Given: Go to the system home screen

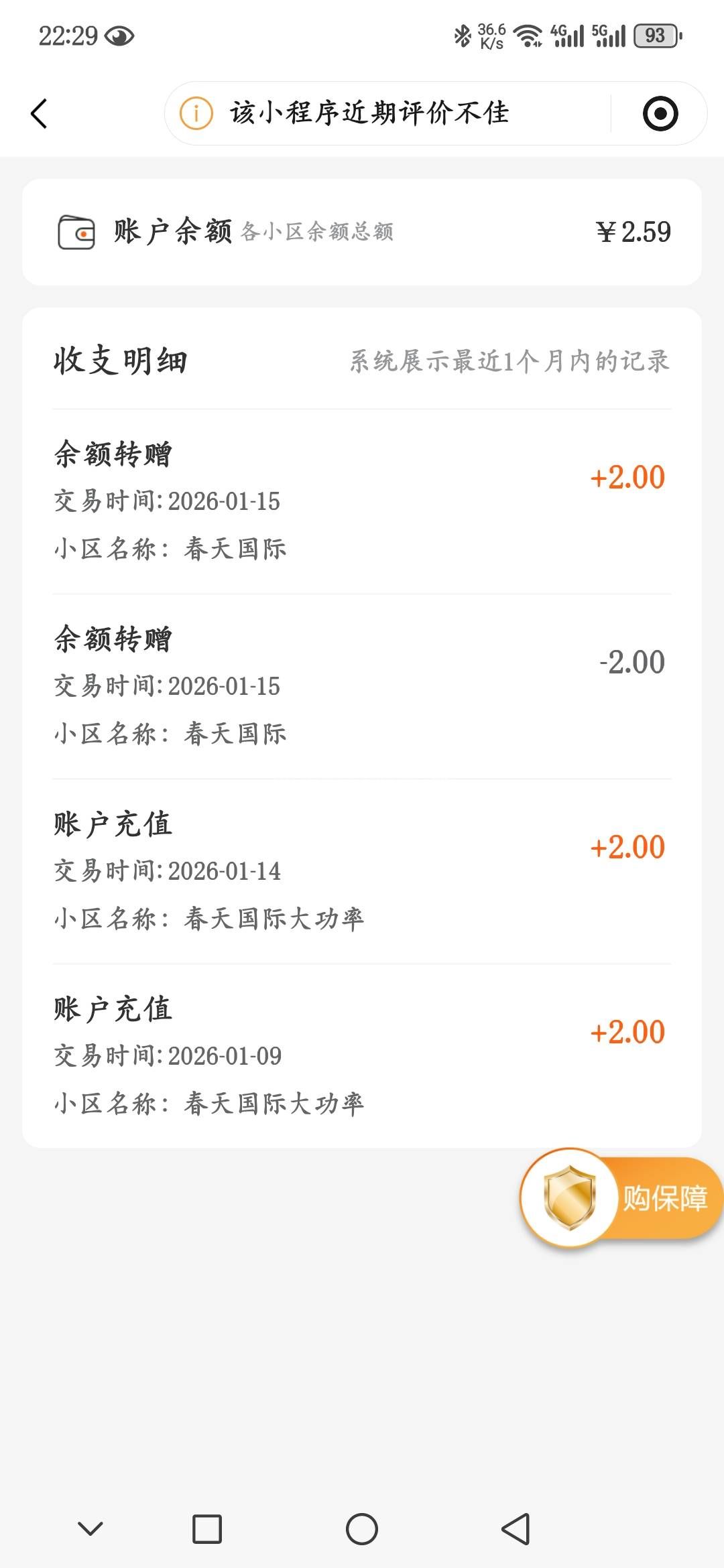Looking at the screenshot, I should click(362, 1529).
